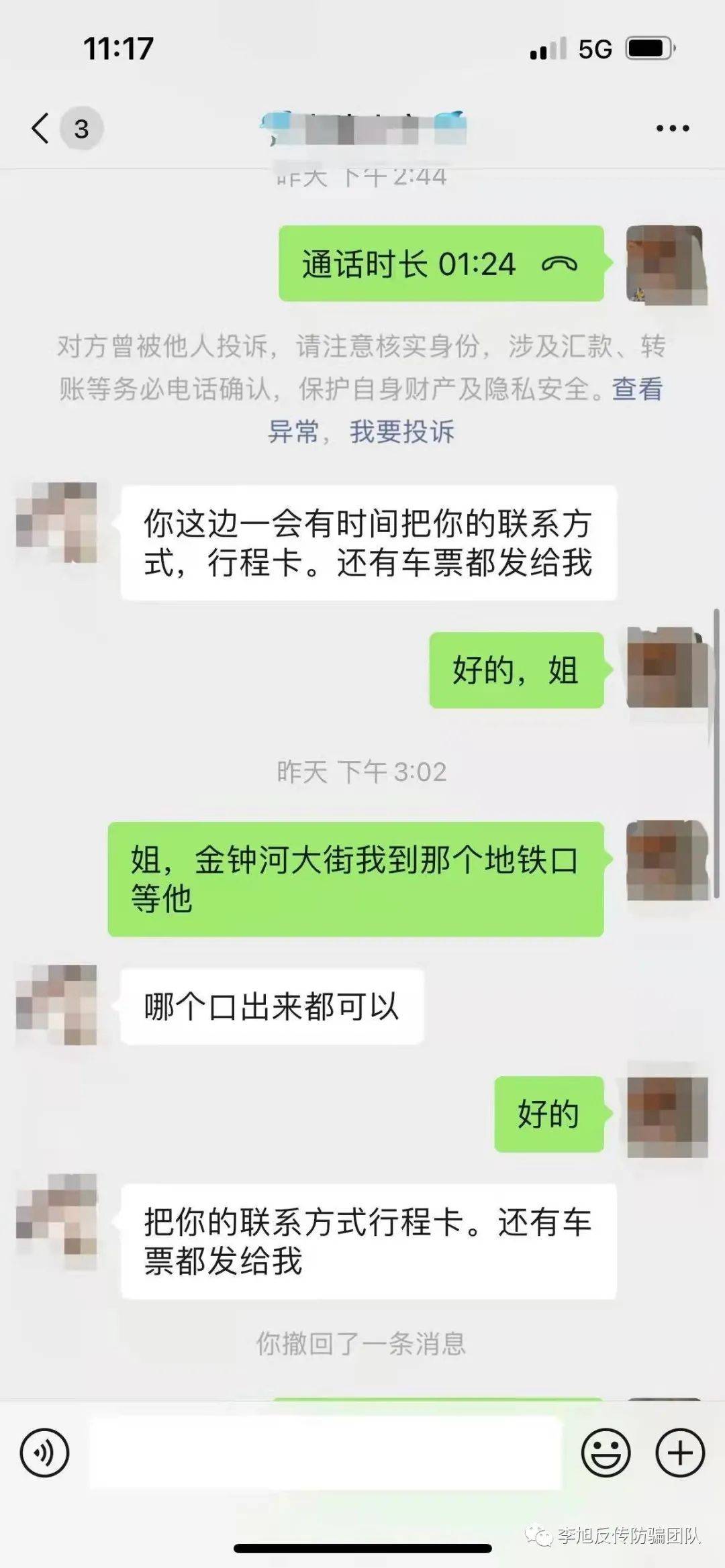Screen dimensions: 725x1568
Task: Open the chat details three-dot menu
Action: pyautogui.click(x=673, y=128)
